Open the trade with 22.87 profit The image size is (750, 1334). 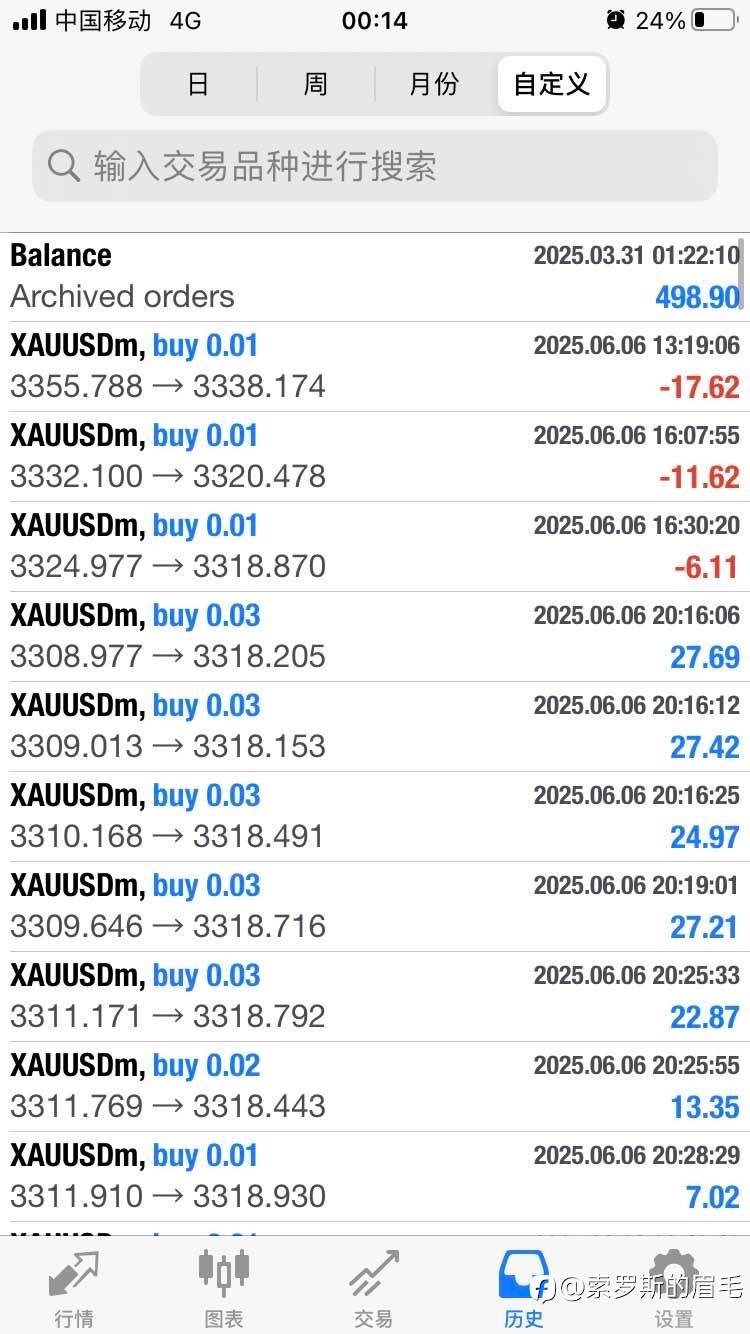coord(375,997)
